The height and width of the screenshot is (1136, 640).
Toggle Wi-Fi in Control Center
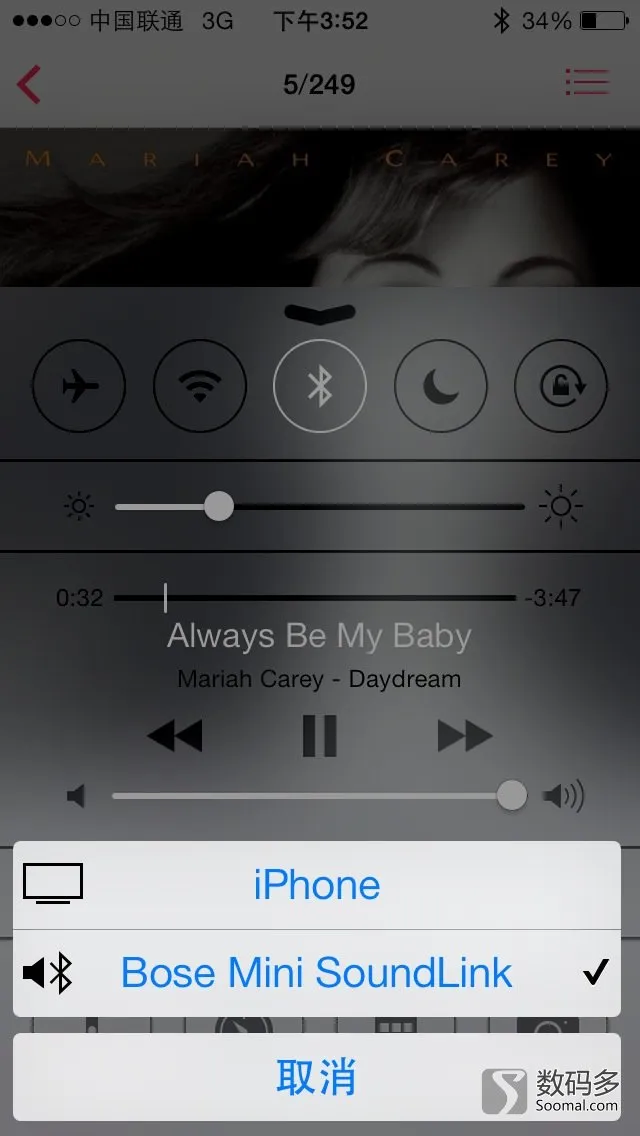click(x=200, y=387)
